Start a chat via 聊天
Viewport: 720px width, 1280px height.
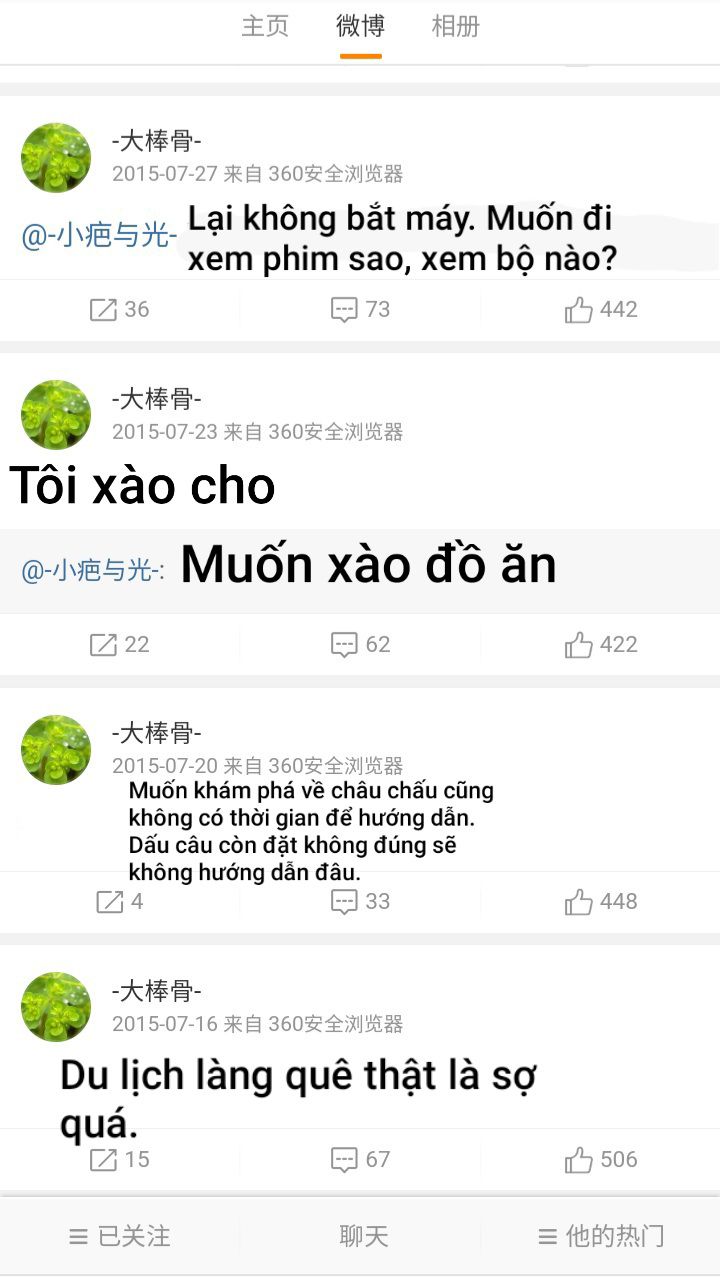pos(363,1236)
